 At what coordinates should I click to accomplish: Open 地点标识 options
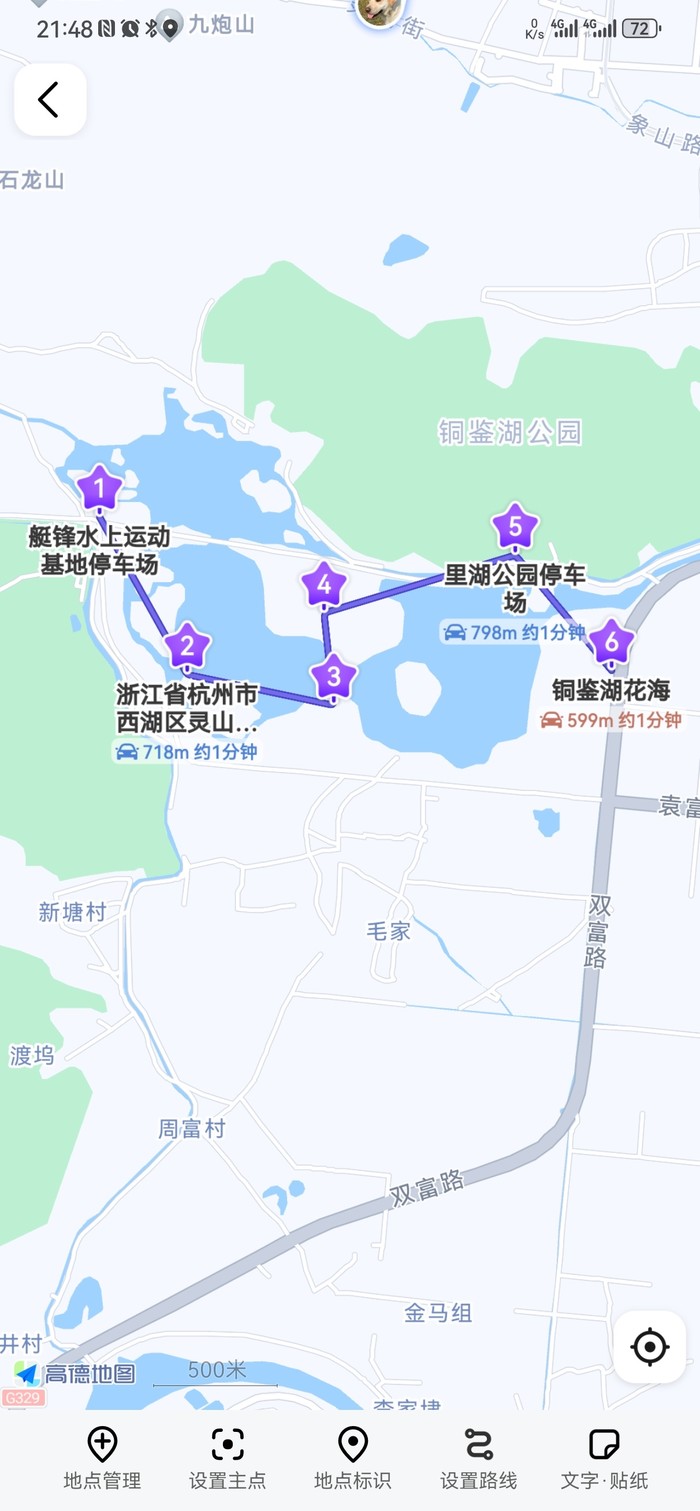pos(353,1457)
